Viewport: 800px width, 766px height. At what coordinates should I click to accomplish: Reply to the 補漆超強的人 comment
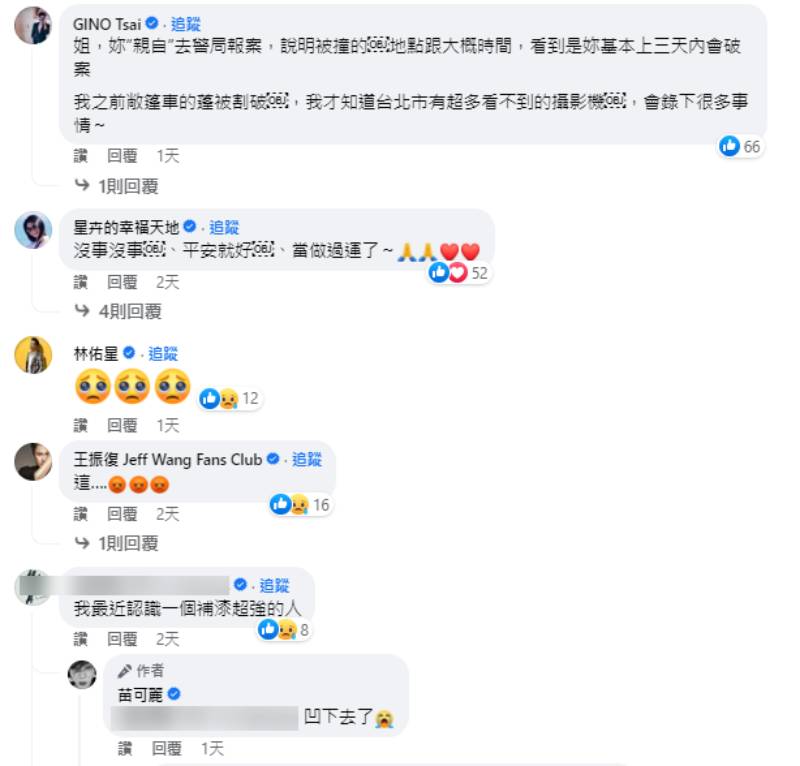coord(122,639)
